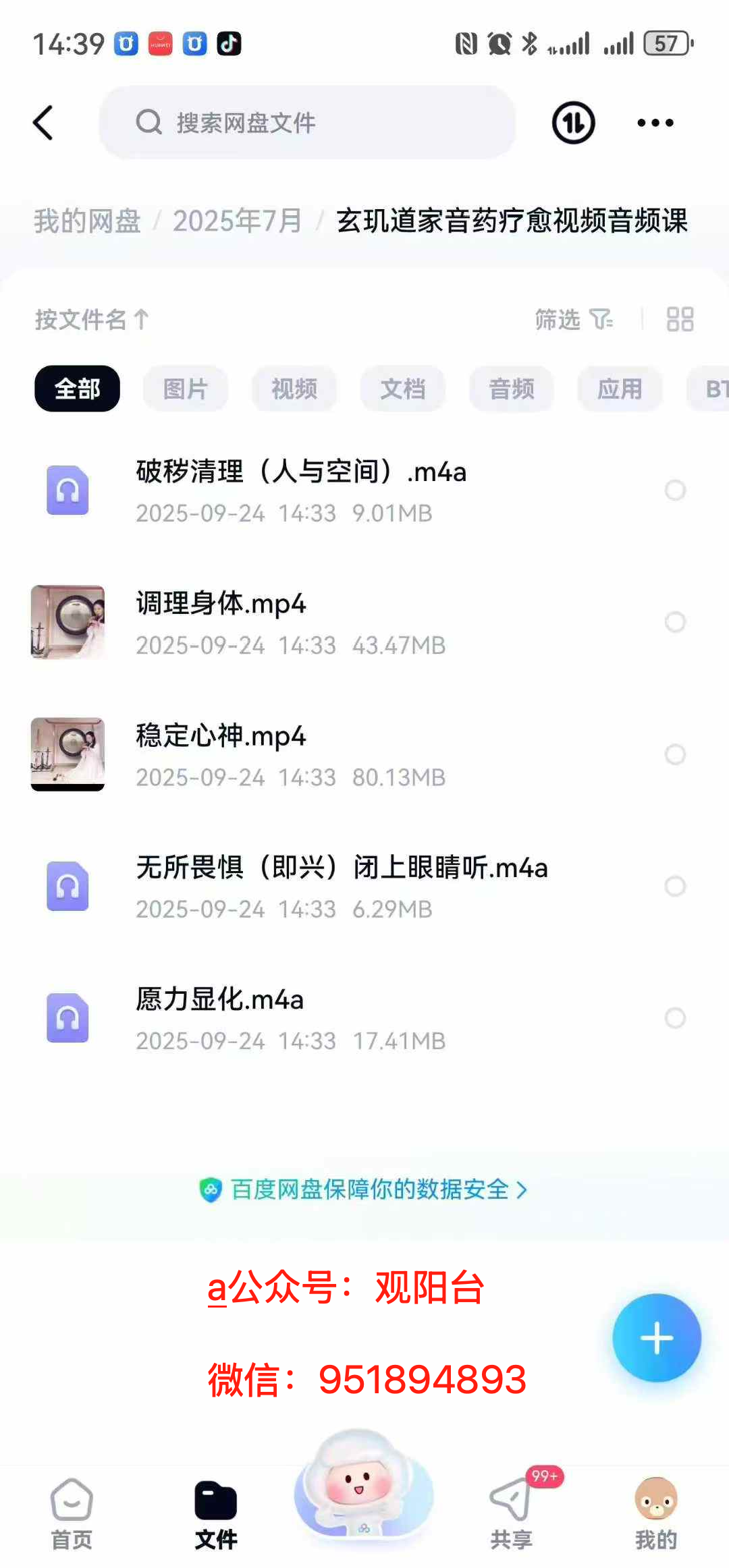The image size is (729, 1568).
Task: Select the 愿力显化.m4a checkbox circle
Action: pyautogui.click(x=675, y=1018)
